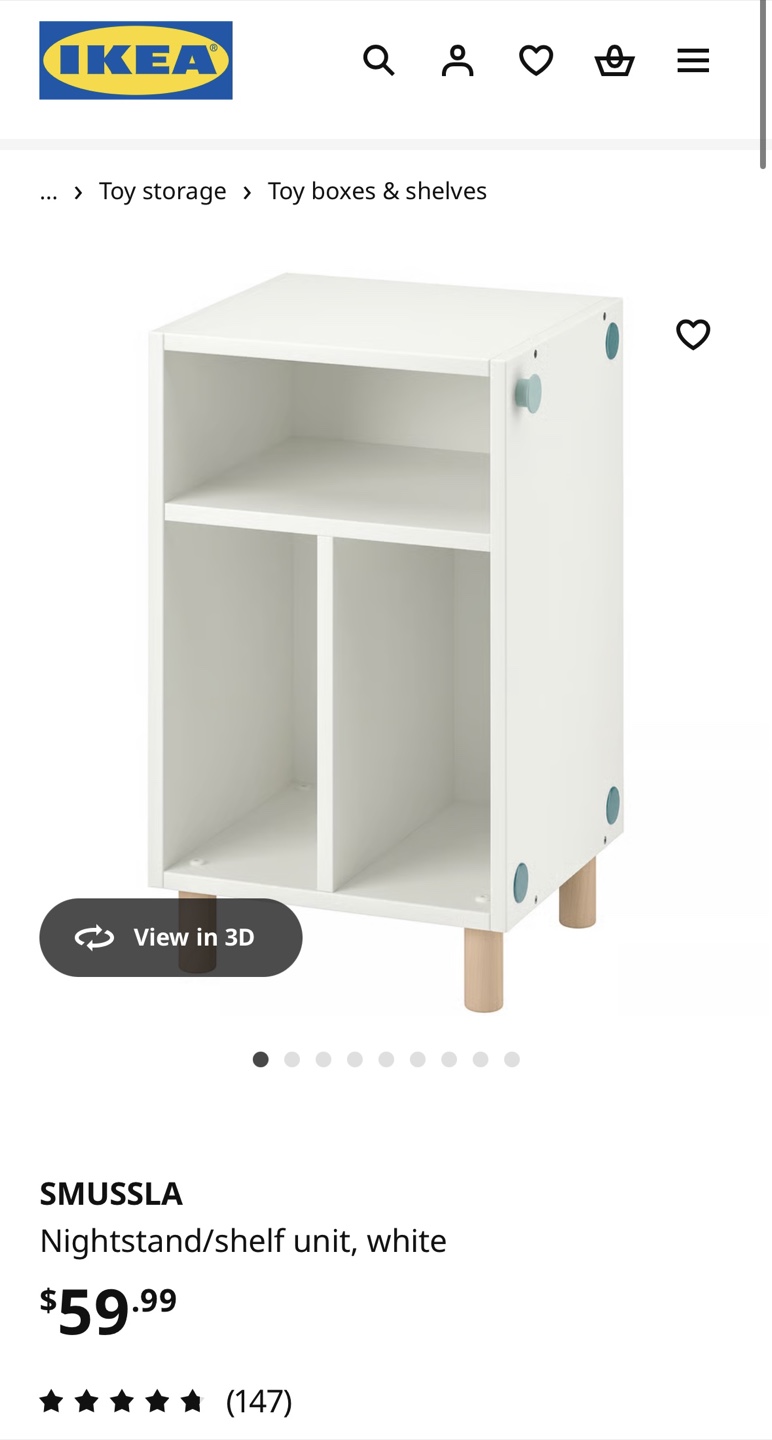Navigate to Toy boxes & shelves category
The width and height of the screenshot is (772, 1440).
[377, 190]
